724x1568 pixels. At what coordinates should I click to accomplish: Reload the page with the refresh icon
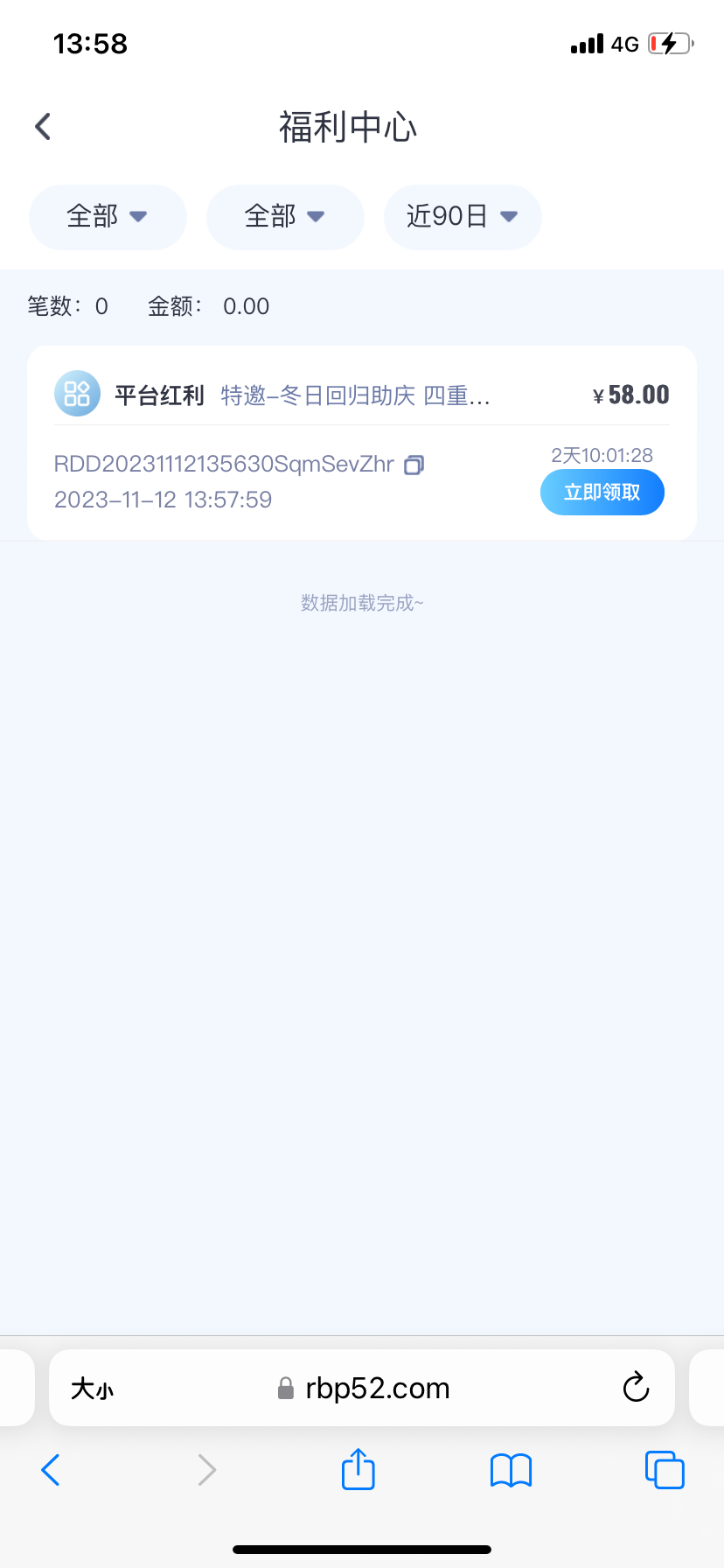coord(636,1388)
